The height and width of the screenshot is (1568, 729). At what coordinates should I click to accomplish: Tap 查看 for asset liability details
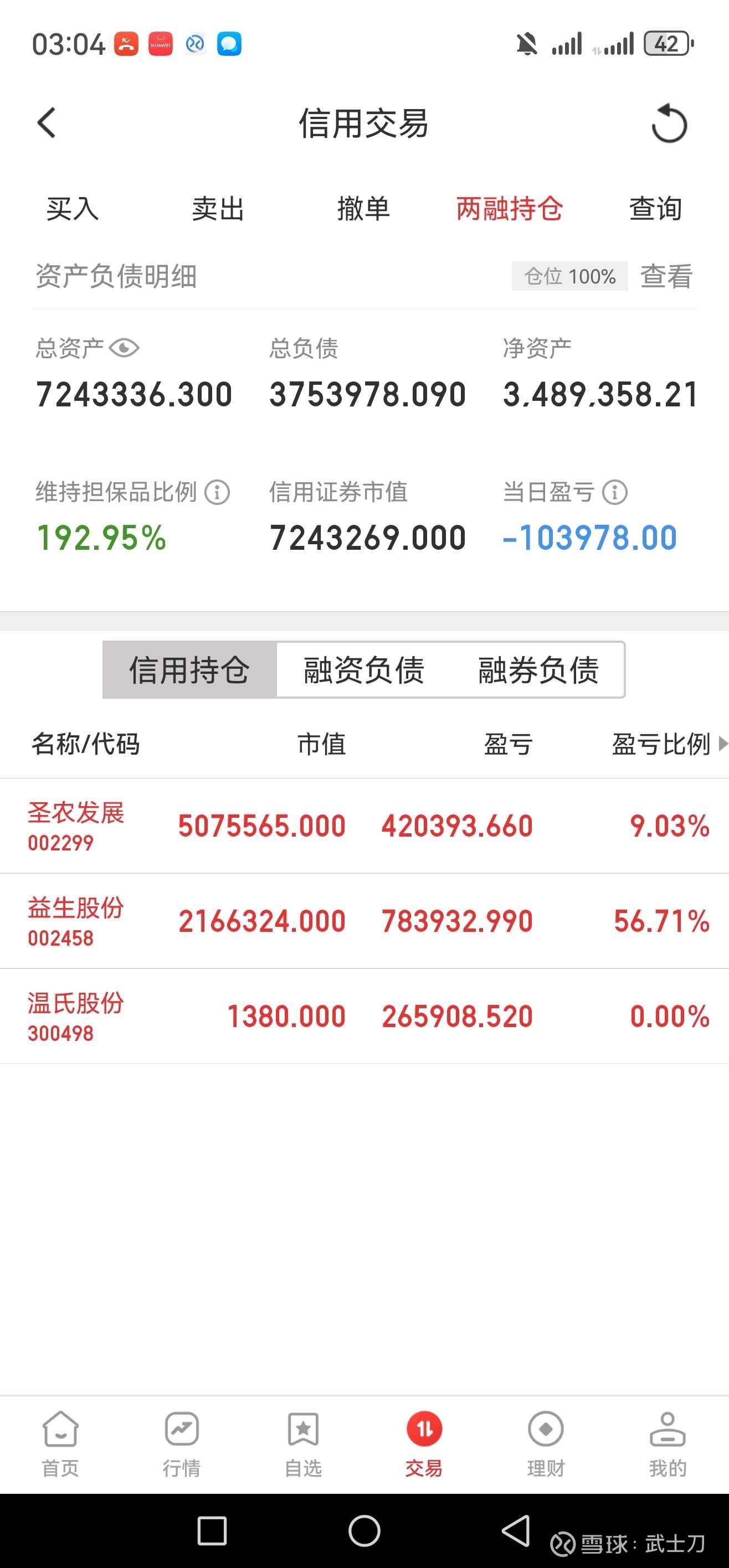click(666, 276)
